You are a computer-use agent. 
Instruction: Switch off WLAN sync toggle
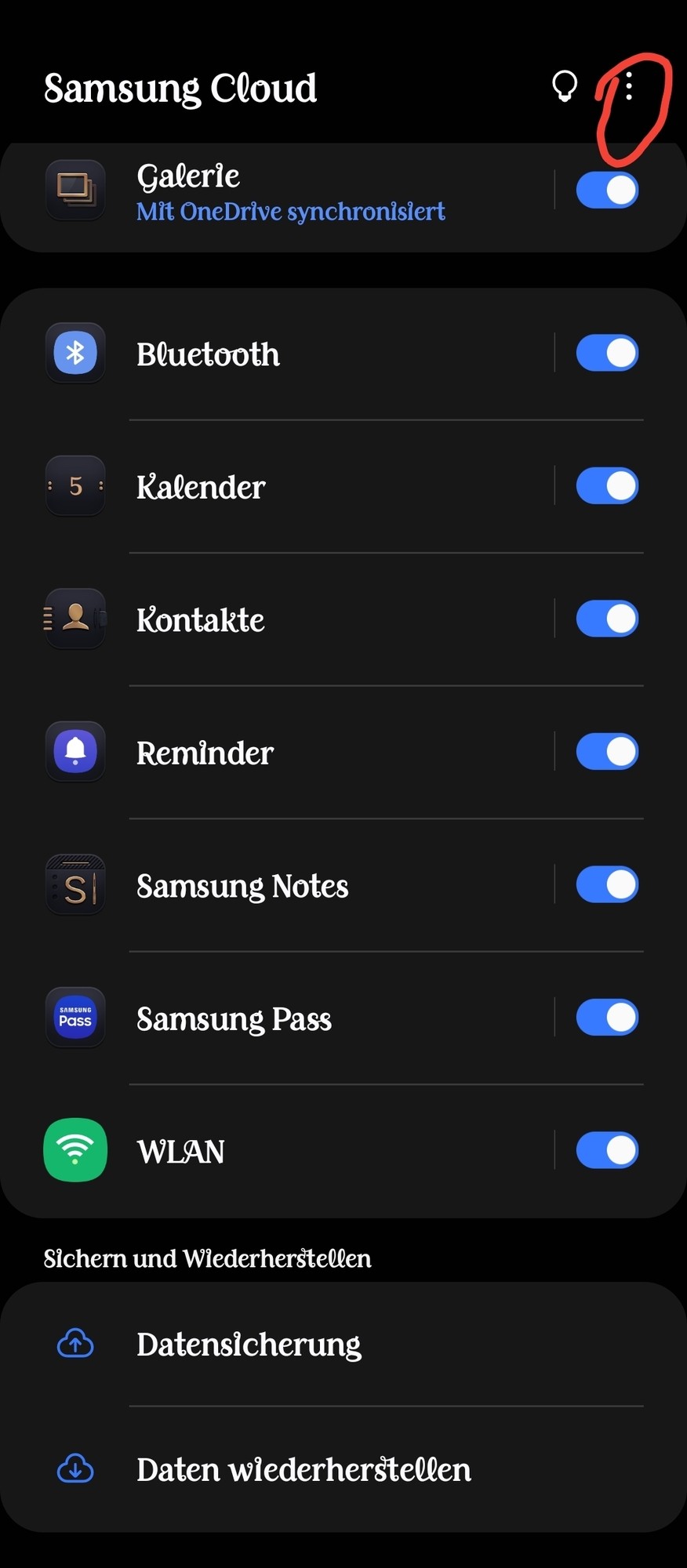pos(607,1151)
